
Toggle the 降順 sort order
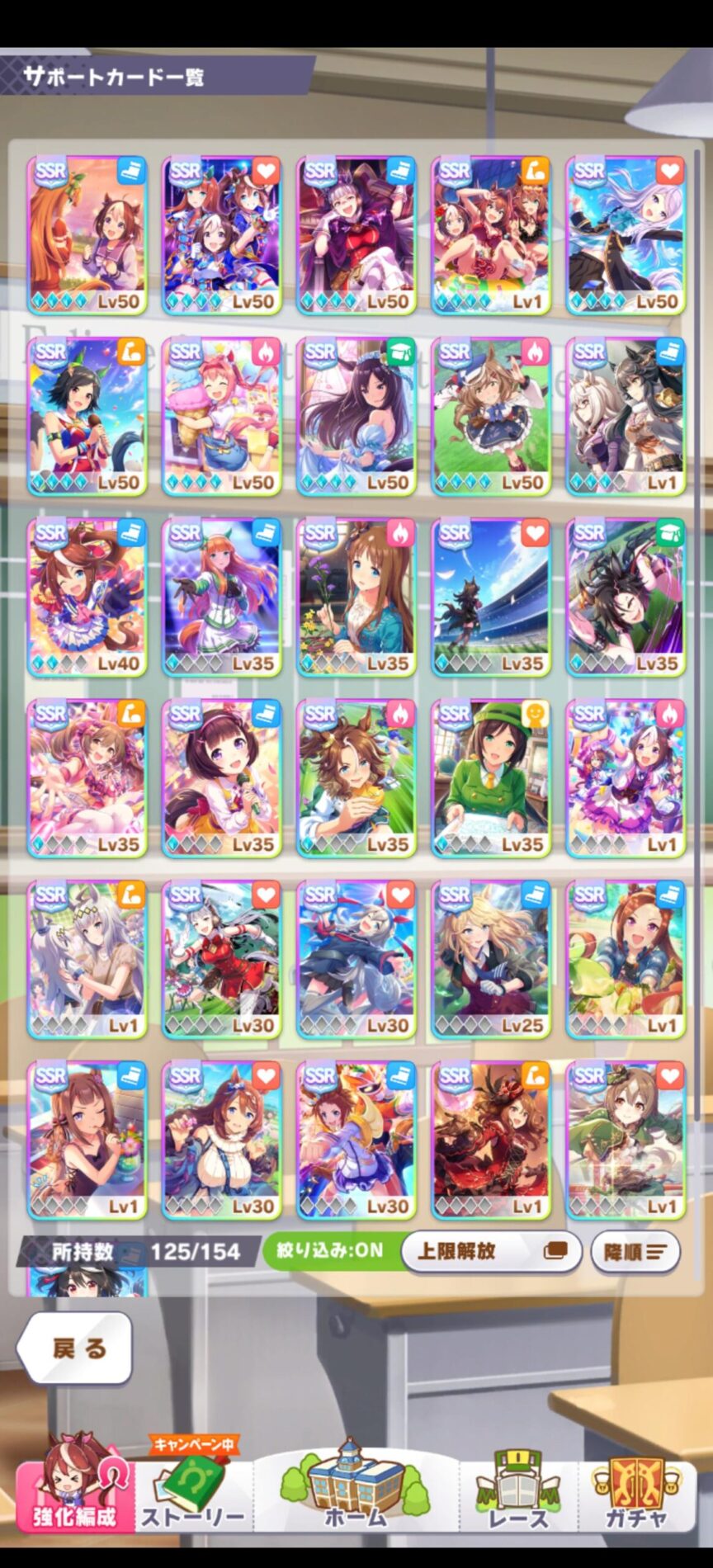coord(635,1252)
